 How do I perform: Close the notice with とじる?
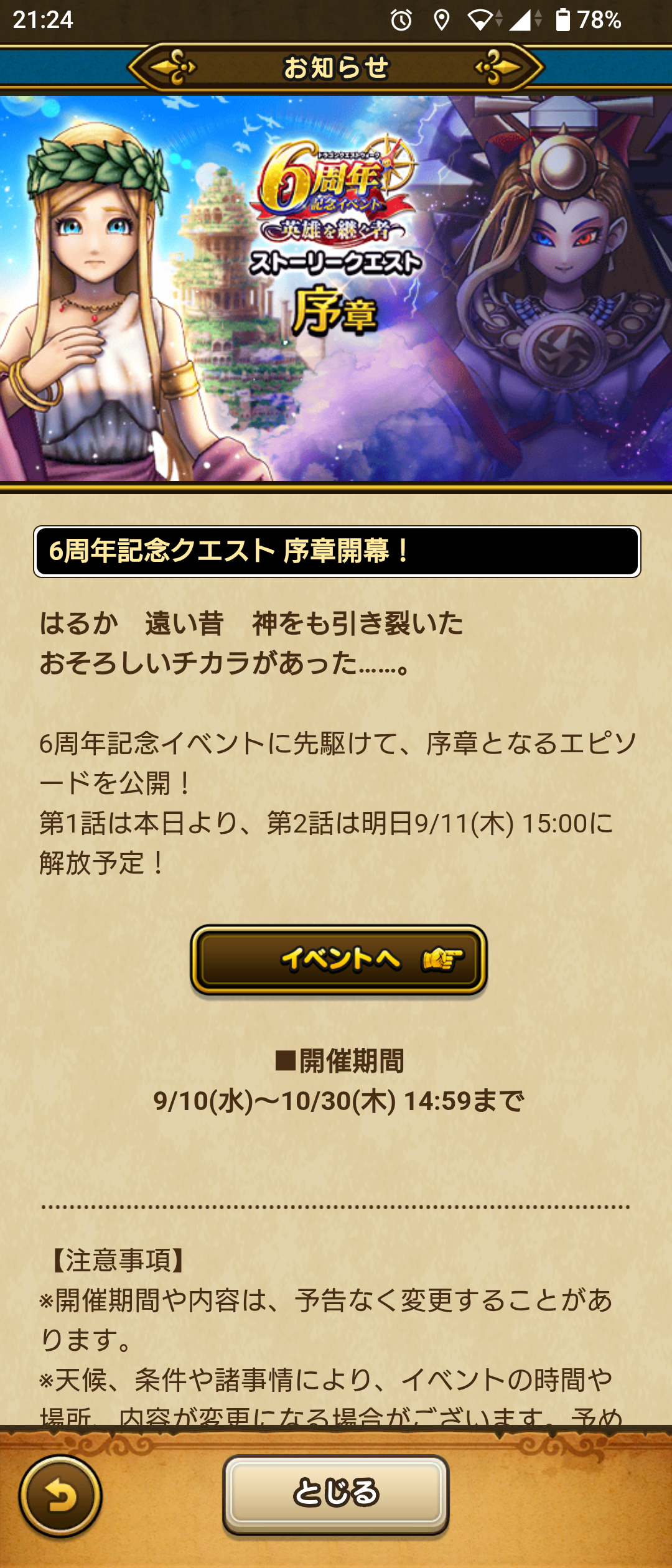point(336,1493)
